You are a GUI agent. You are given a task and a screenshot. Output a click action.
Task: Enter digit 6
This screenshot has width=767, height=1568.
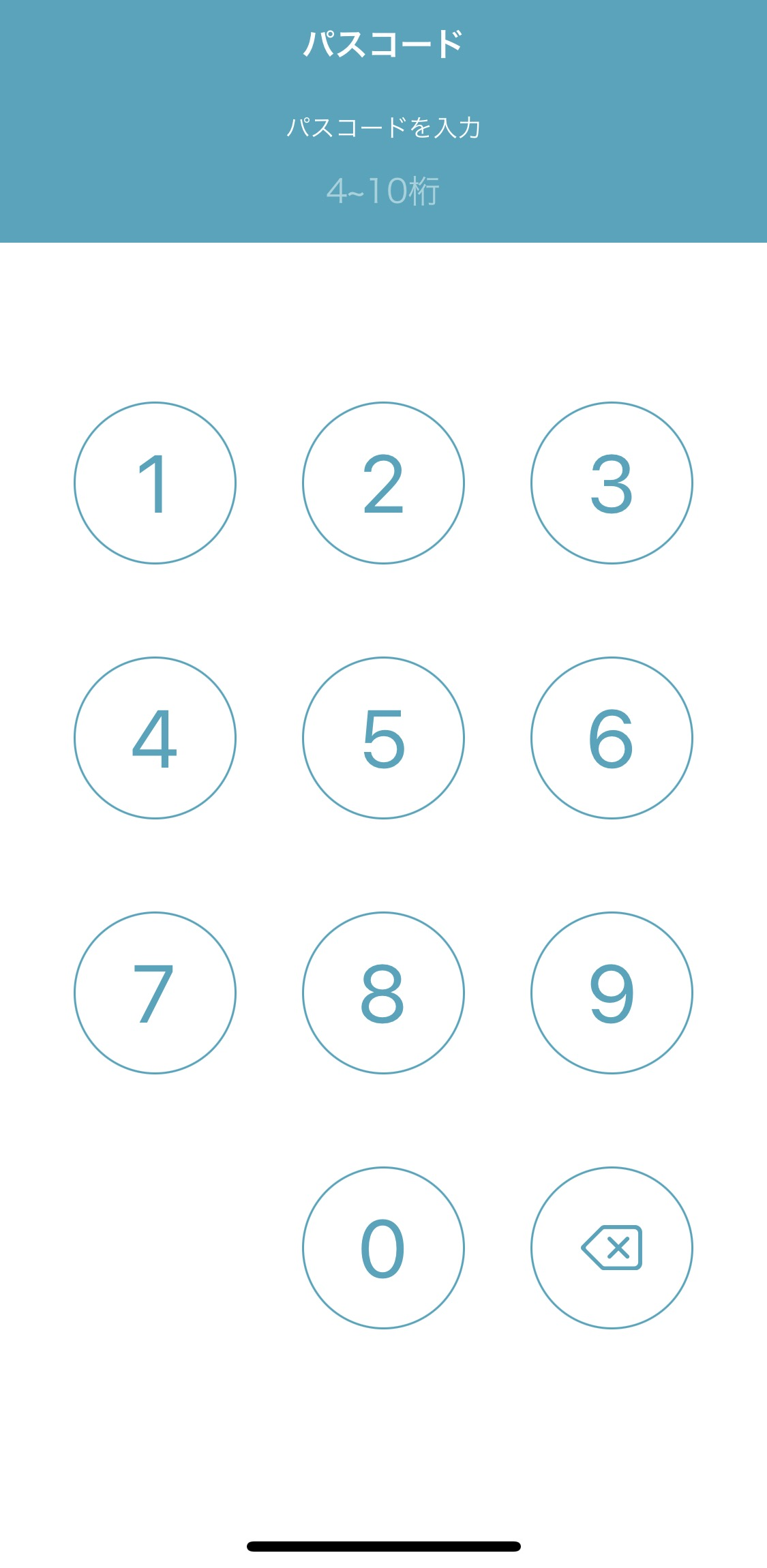tap(612, 738)
